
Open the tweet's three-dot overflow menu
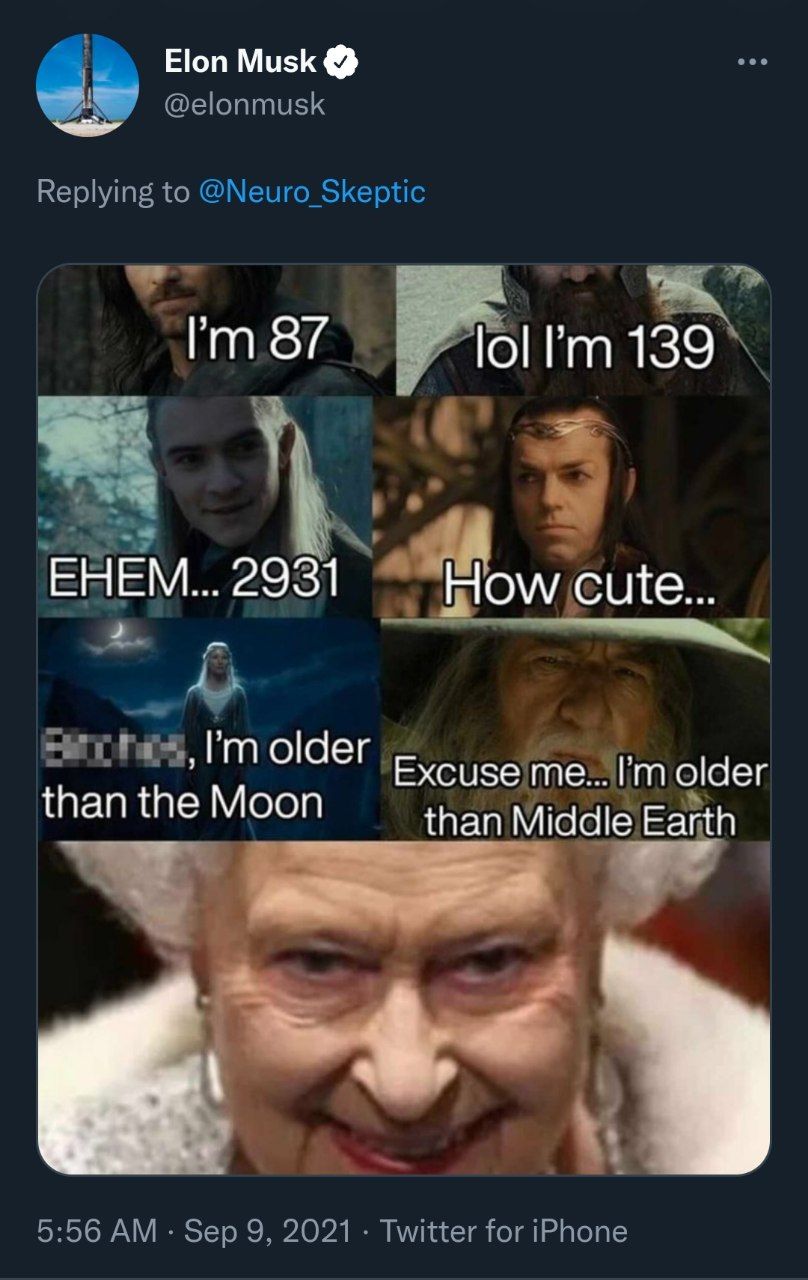[x=751, y=63]
